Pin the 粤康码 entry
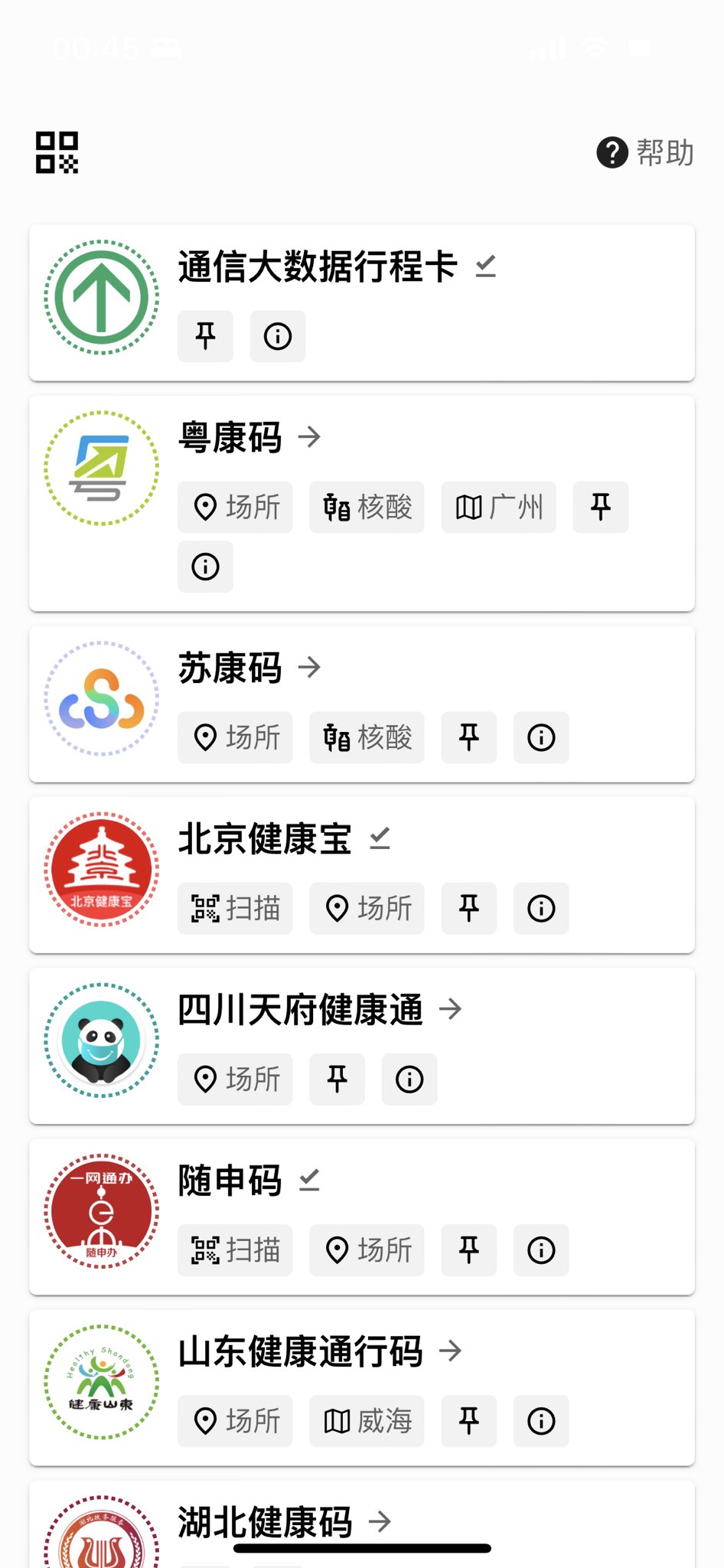This screenshot has height=1568, width=724. coord(601,507)
